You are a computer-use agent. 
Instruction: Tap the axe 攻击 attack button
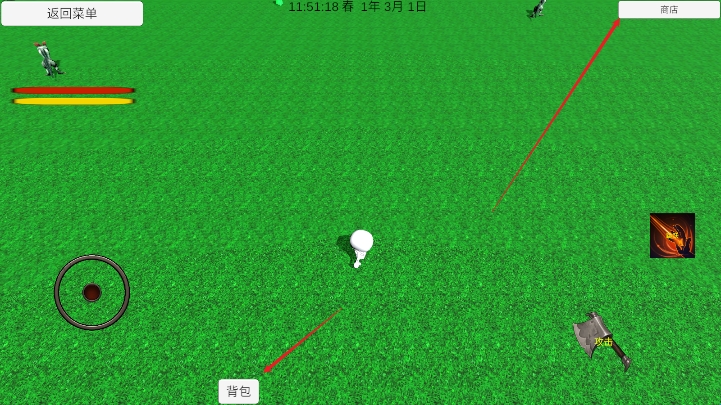tap(601, 340)
